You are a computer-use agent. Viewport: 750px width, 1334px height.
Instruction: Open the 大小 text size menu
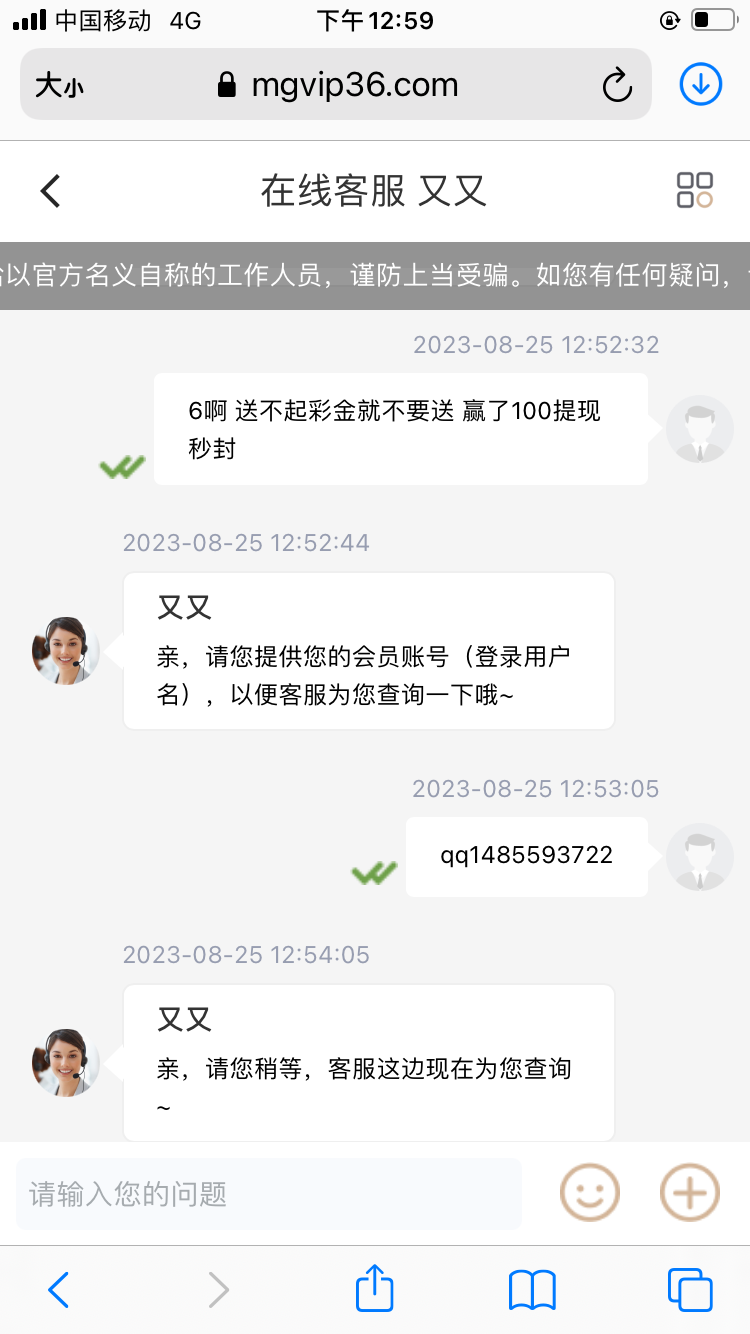point(60,86)
